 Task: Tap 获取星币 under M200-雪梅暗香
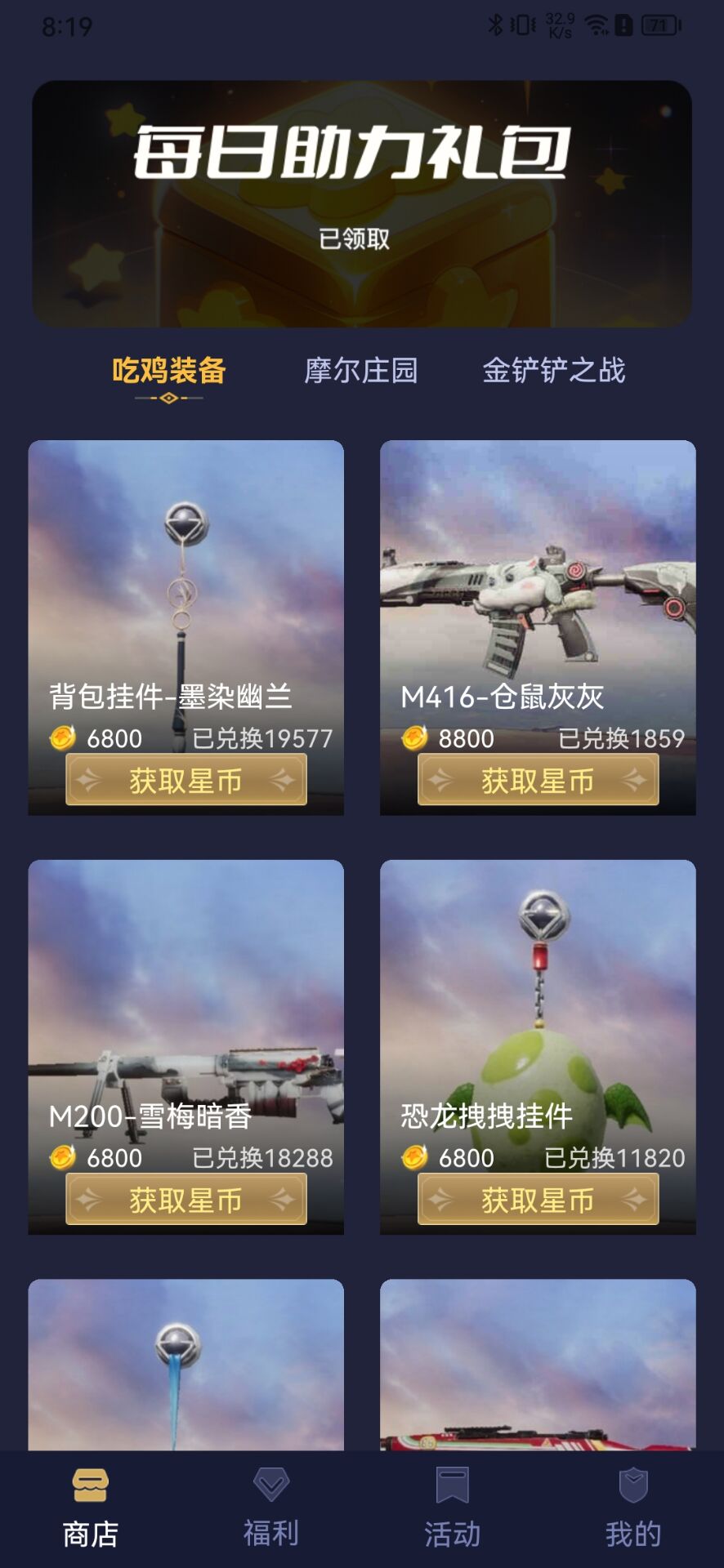[186, 1199]
